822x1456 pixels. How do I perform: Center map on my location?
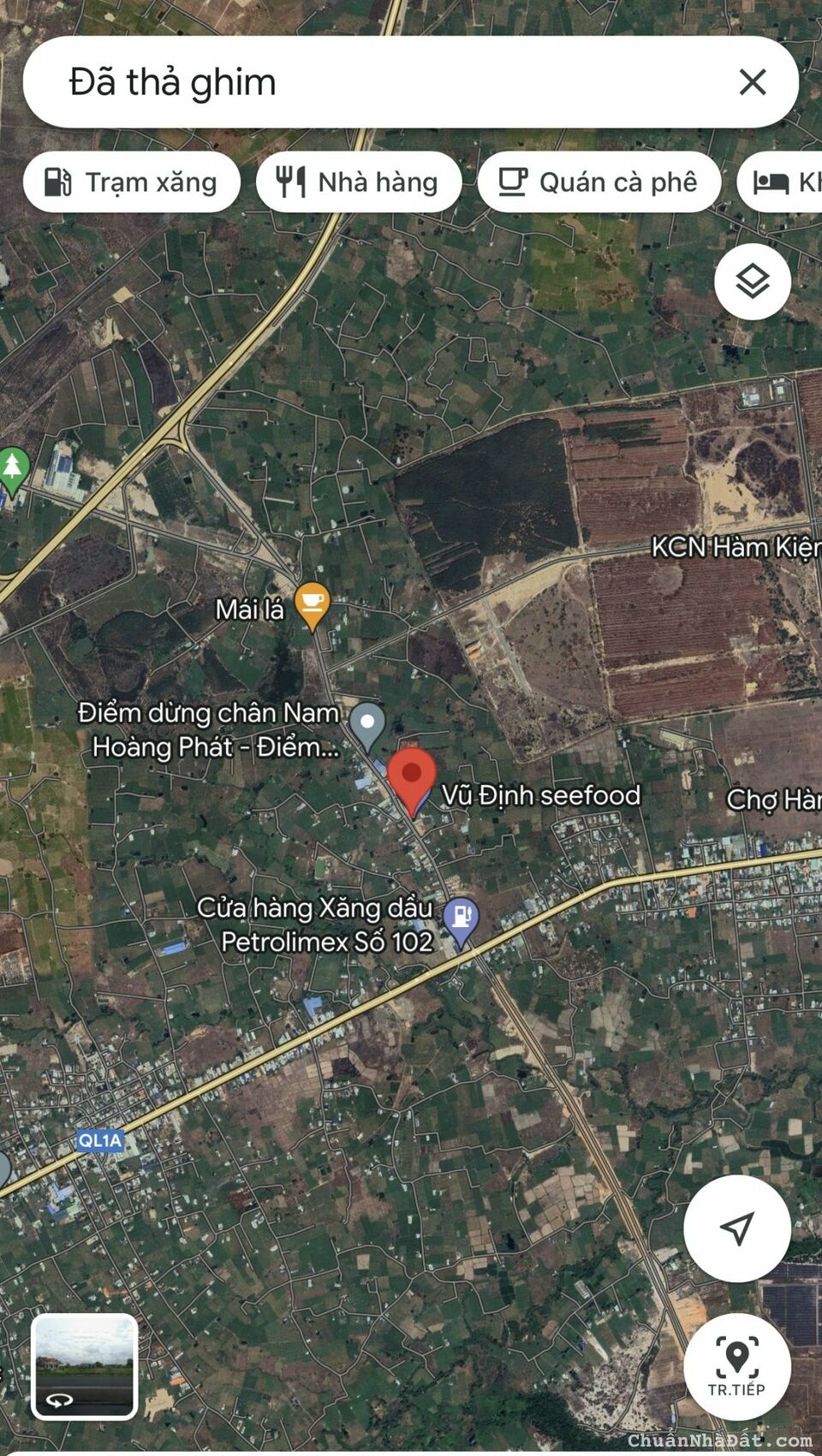tap(736, 1228)
